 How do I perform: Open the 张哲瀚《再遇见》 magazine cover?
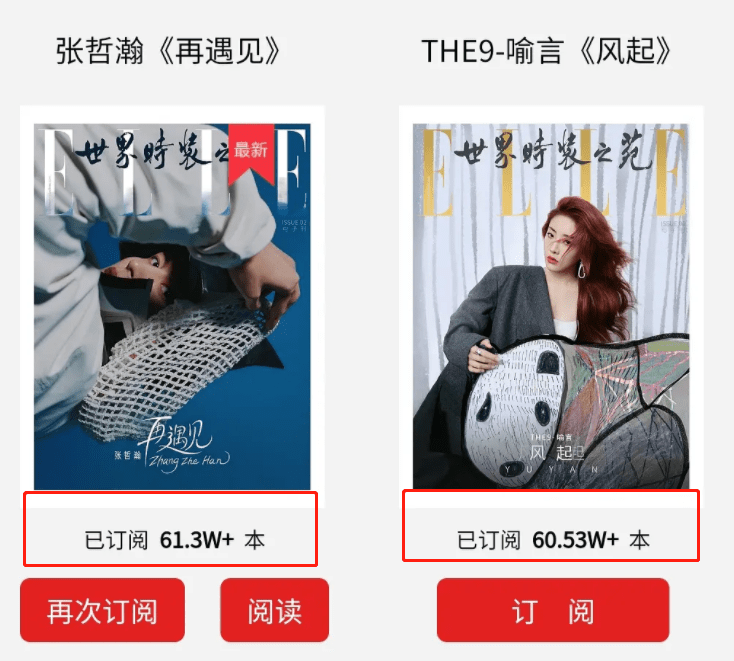pyautogui.click(x=172, y=305)
